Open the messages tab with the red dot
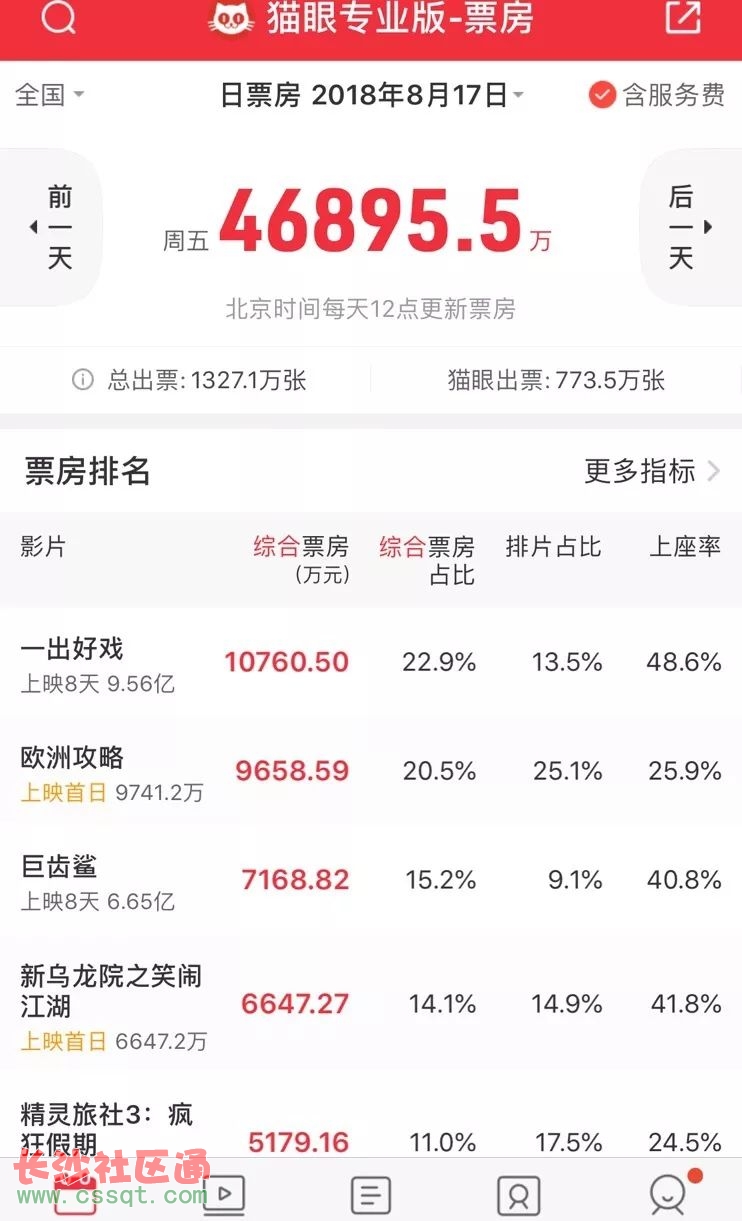 coord(670,1192)
